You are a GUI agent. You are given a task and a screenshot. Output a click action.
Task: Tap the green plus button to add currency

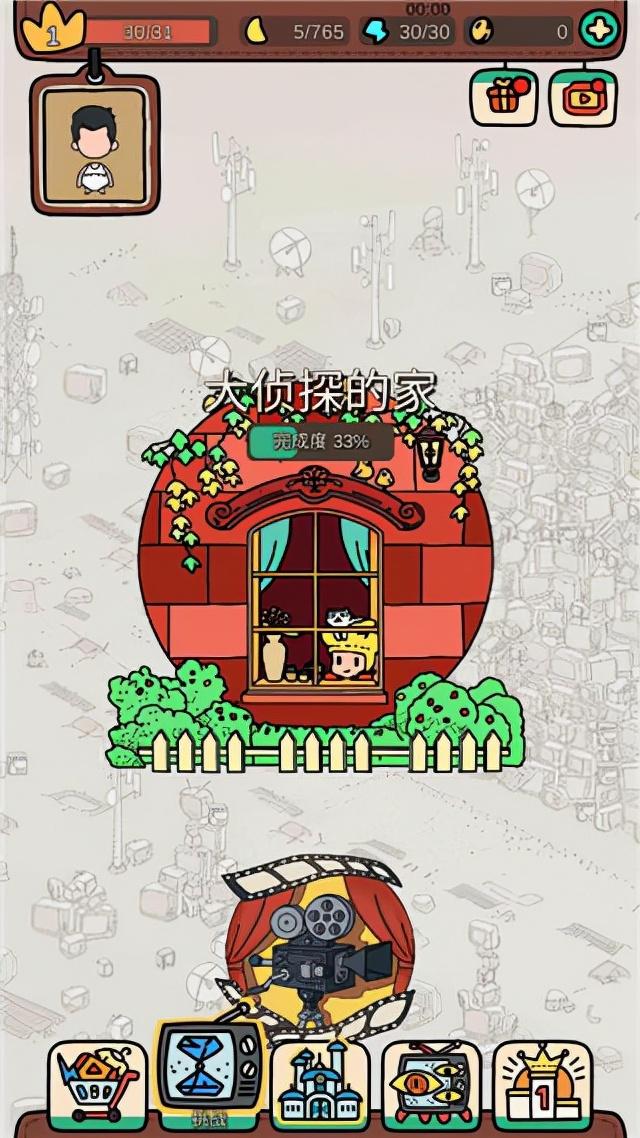(599, 30)
